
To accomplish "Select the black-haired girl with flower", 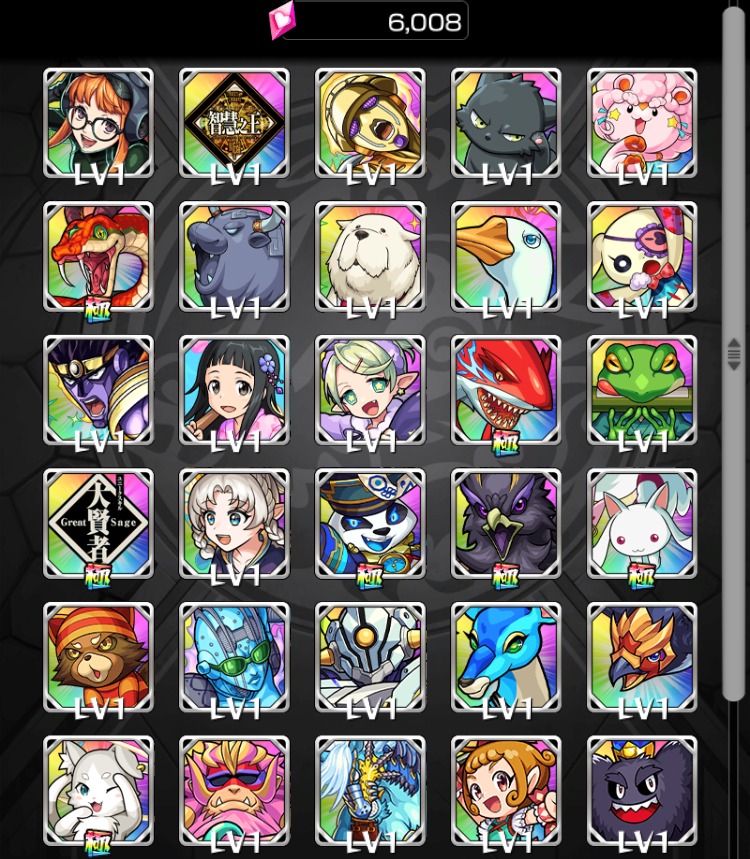I will click(x=234, y=390).
